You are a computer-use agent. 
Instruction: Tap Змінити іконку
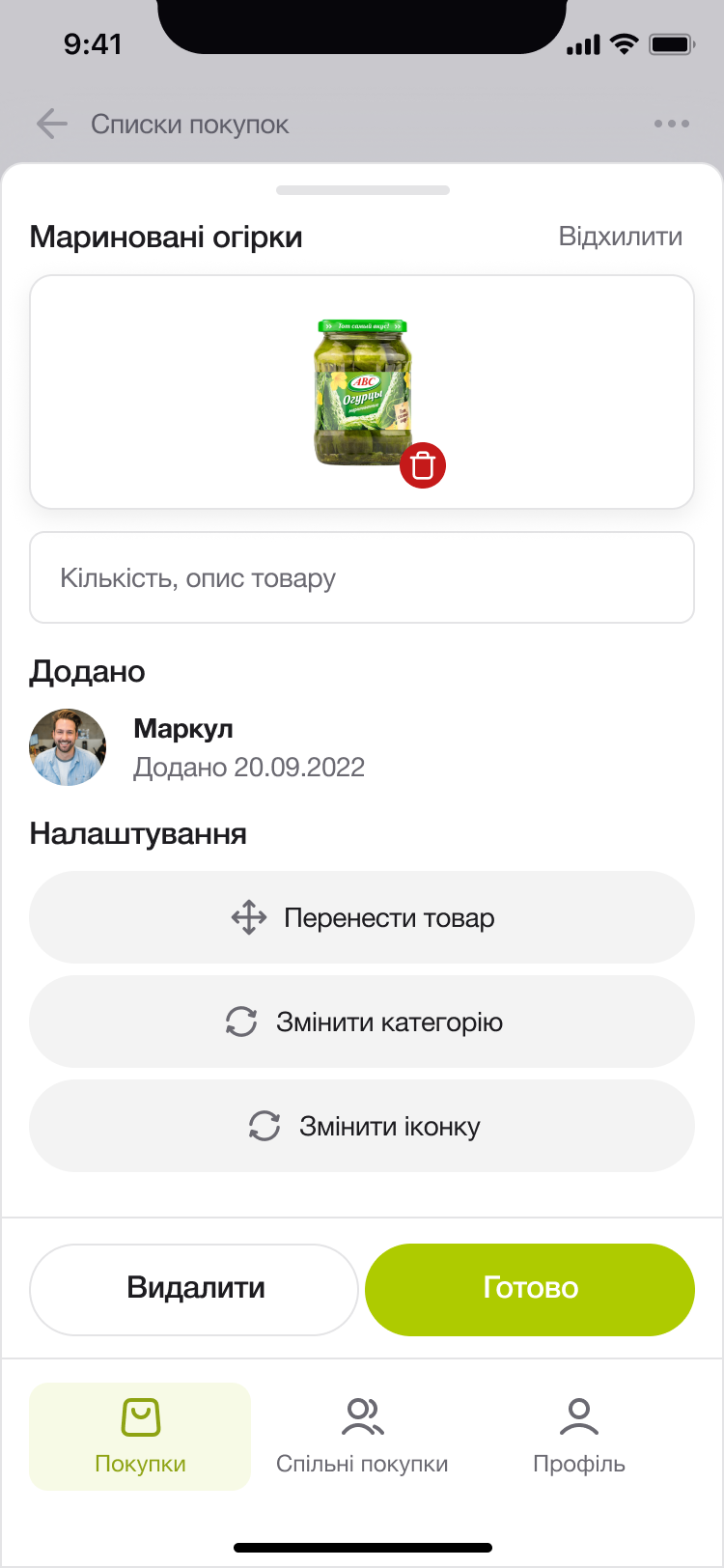tap(362, 1126)
